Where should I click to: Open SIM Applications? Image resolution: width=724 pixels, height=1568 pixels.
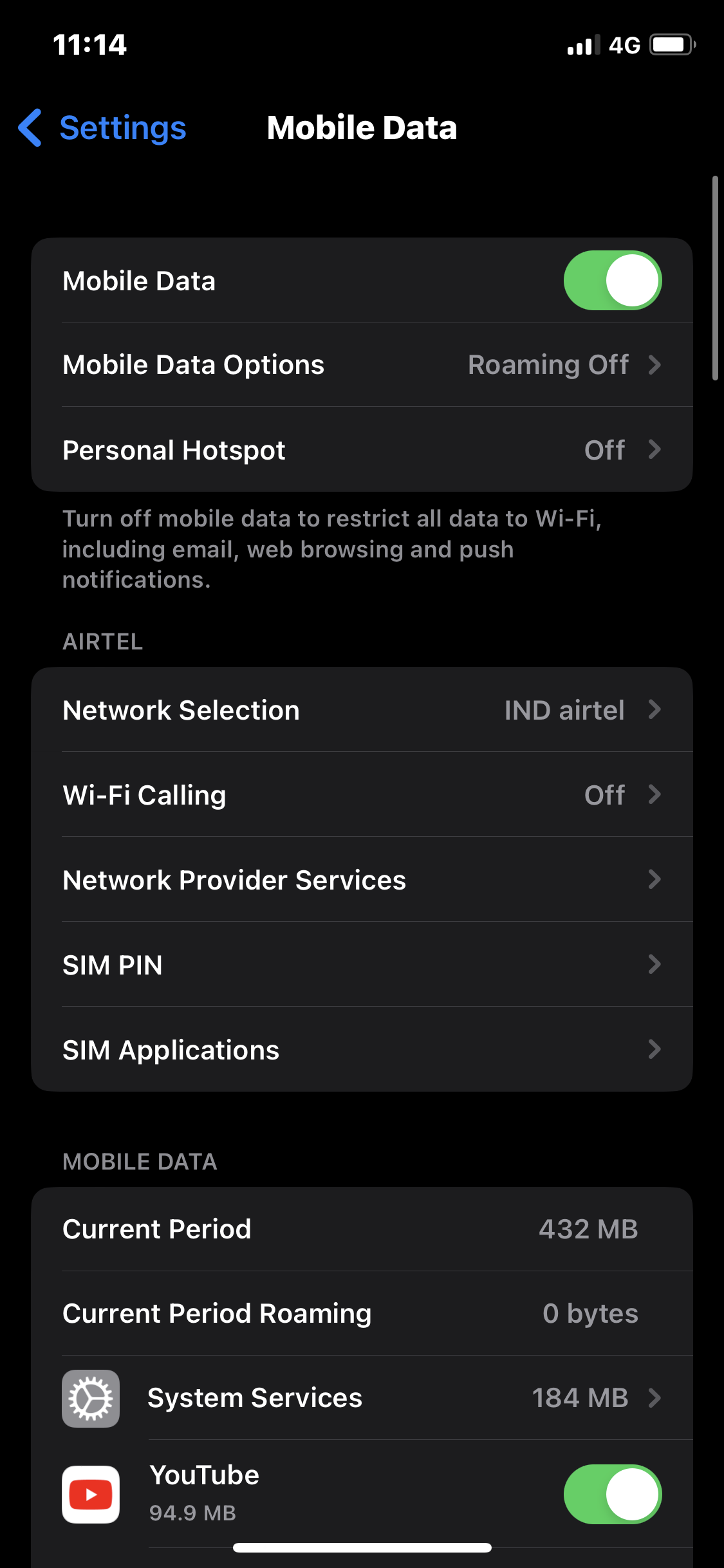point(362,1049)
